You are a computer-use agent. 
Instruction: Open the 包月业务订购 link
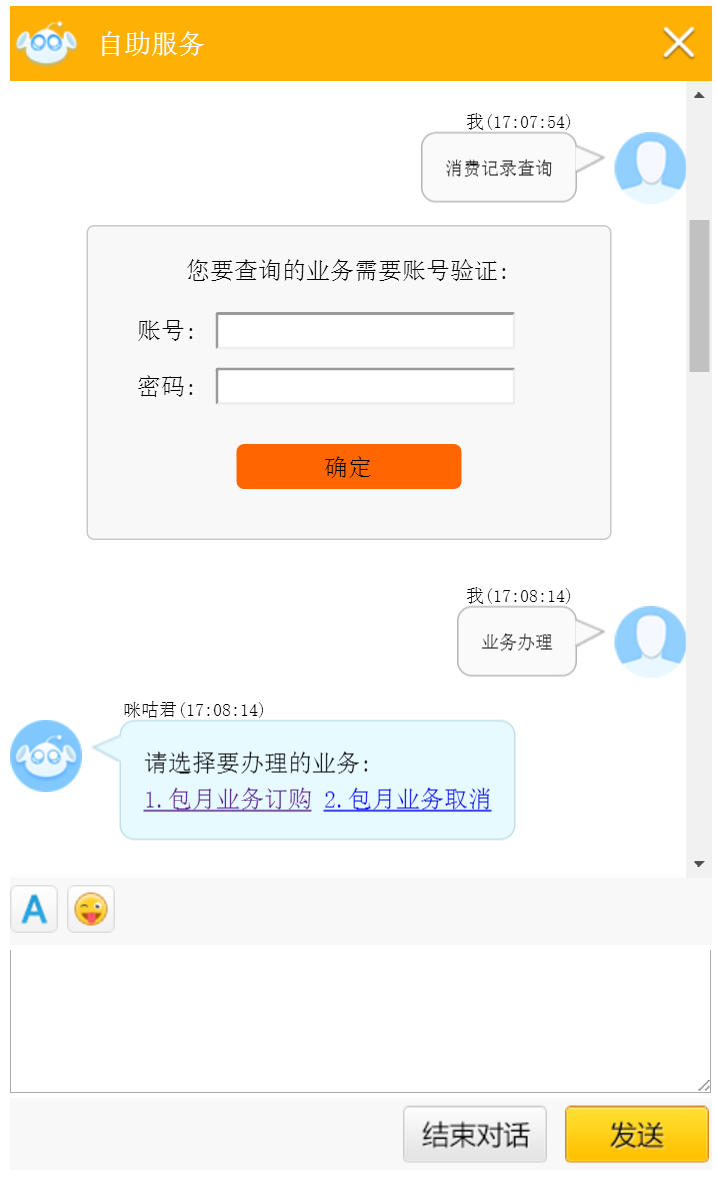click(228, 800)
